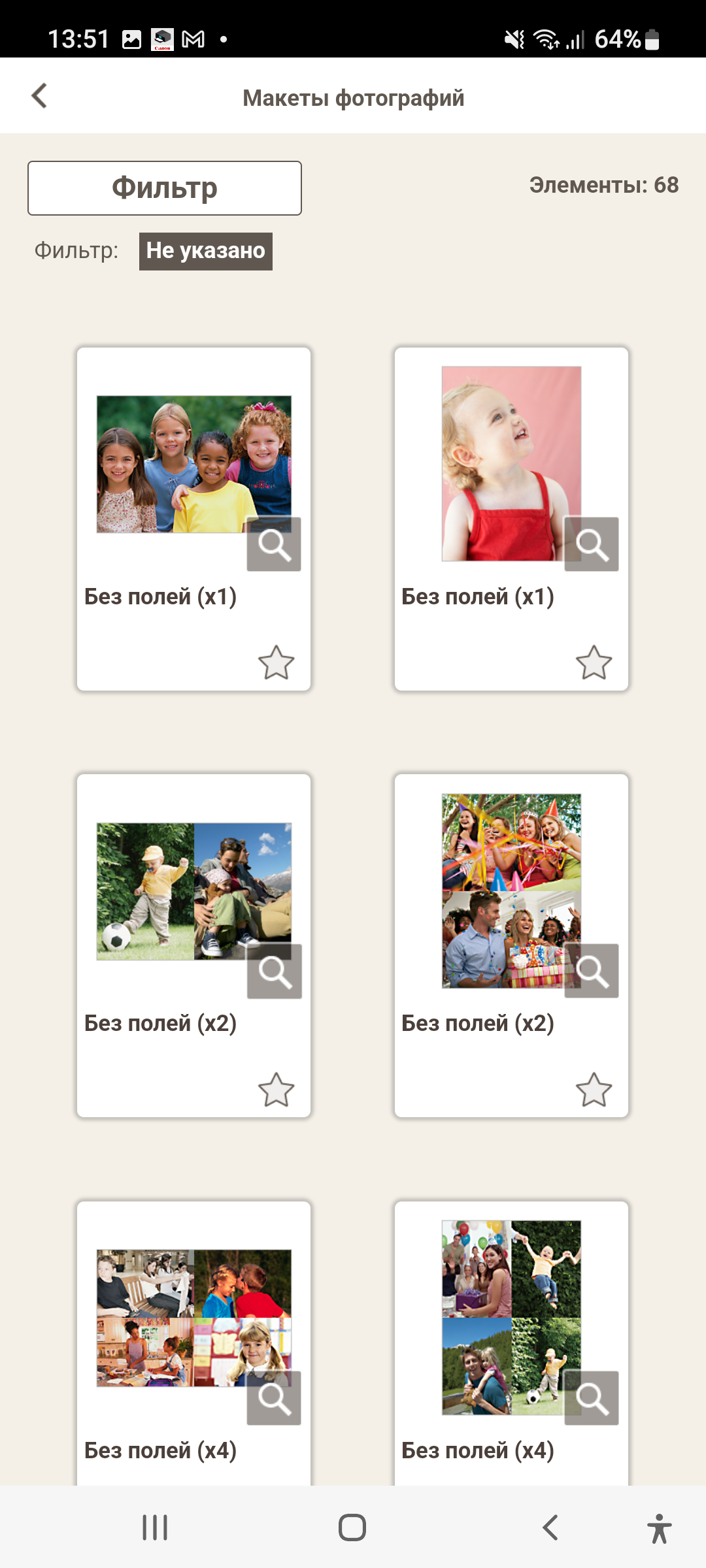Magnify the Без полей (x1) baby portrait layout

pyautogui.click(x=592, y=544)
